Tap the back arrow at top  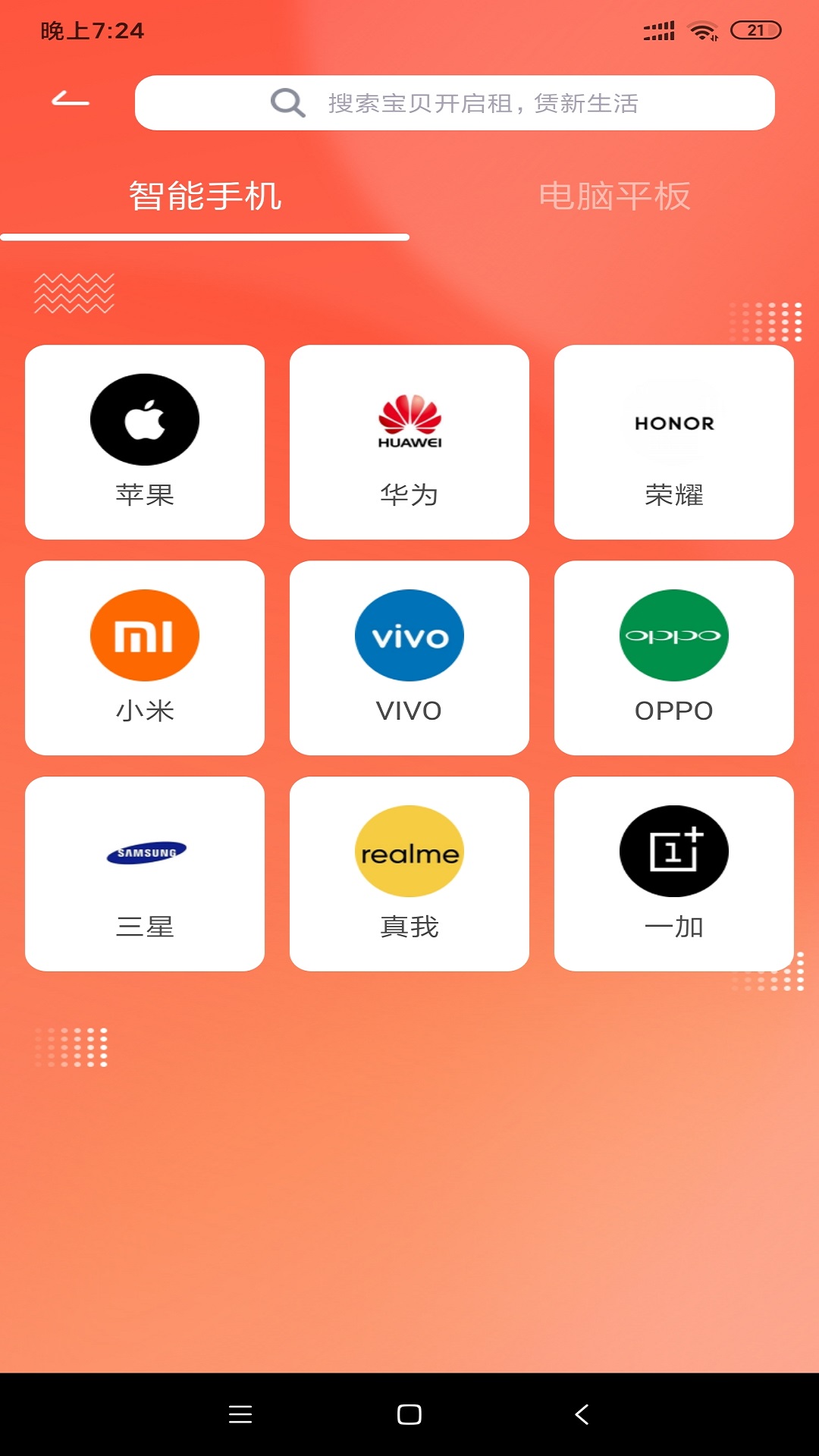[x=71, y=100]
